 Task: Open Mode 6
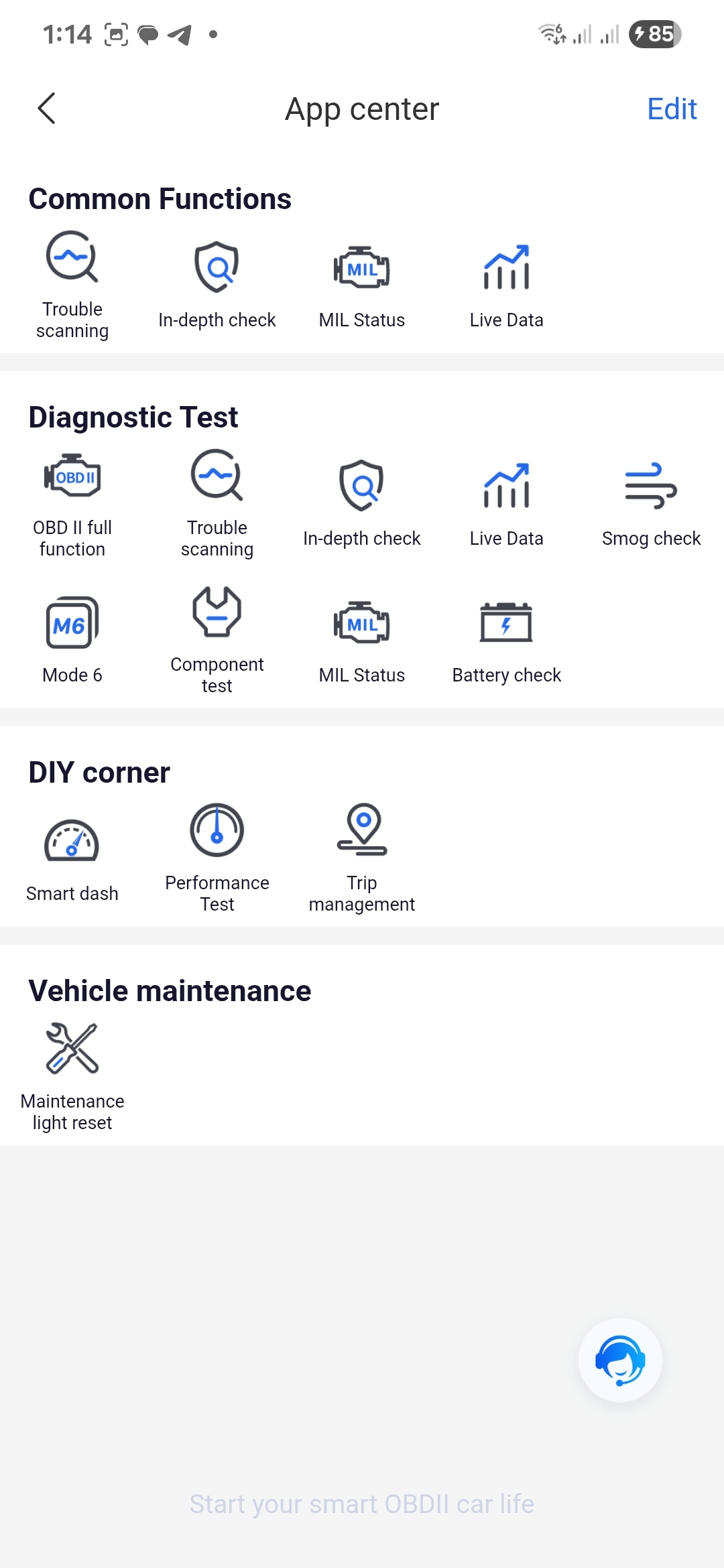coord(72,640)
